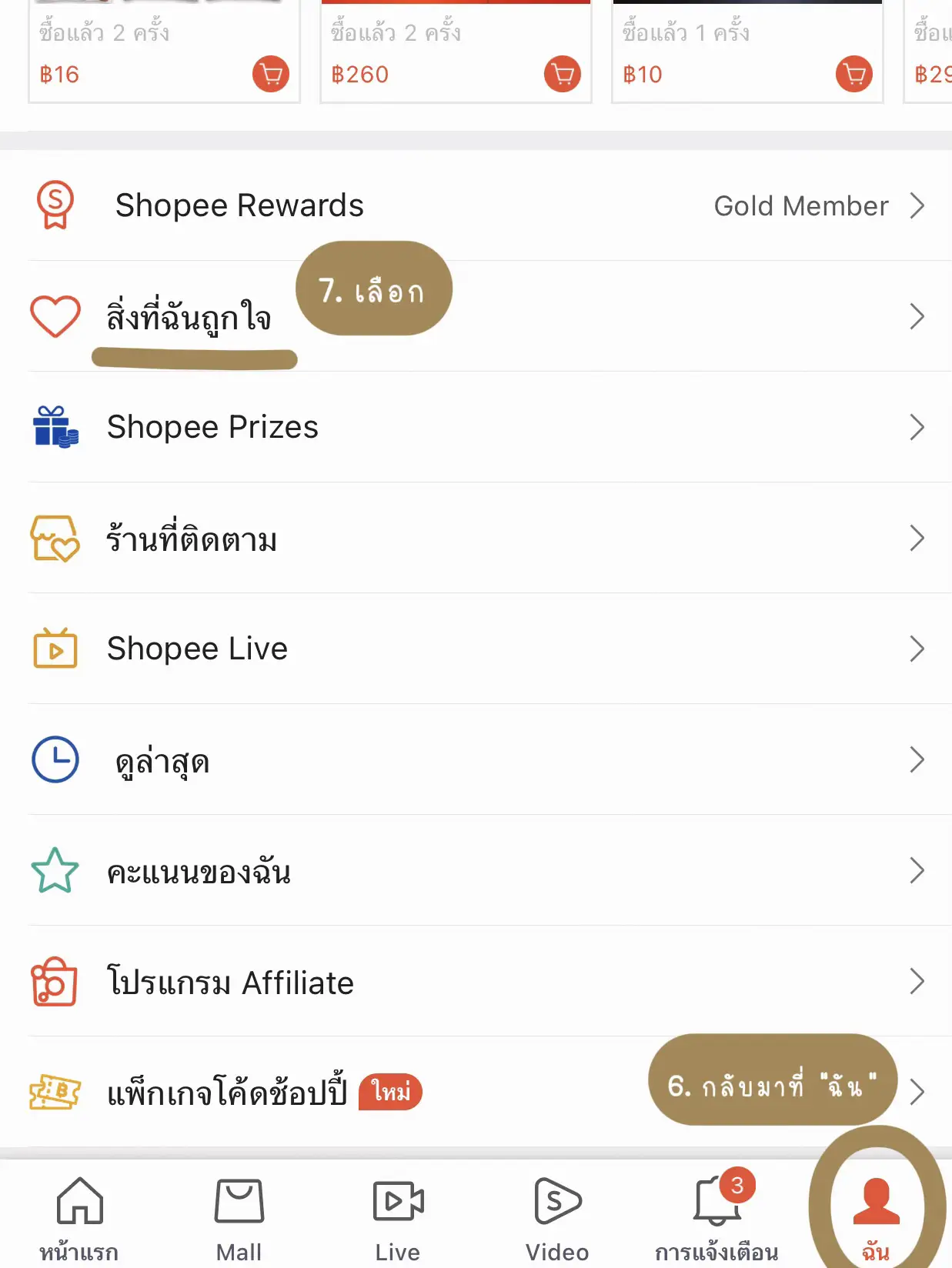Open Shopee Live via its row chevron
This screenshot has width=952, height=1268.
tap(917, 649)
